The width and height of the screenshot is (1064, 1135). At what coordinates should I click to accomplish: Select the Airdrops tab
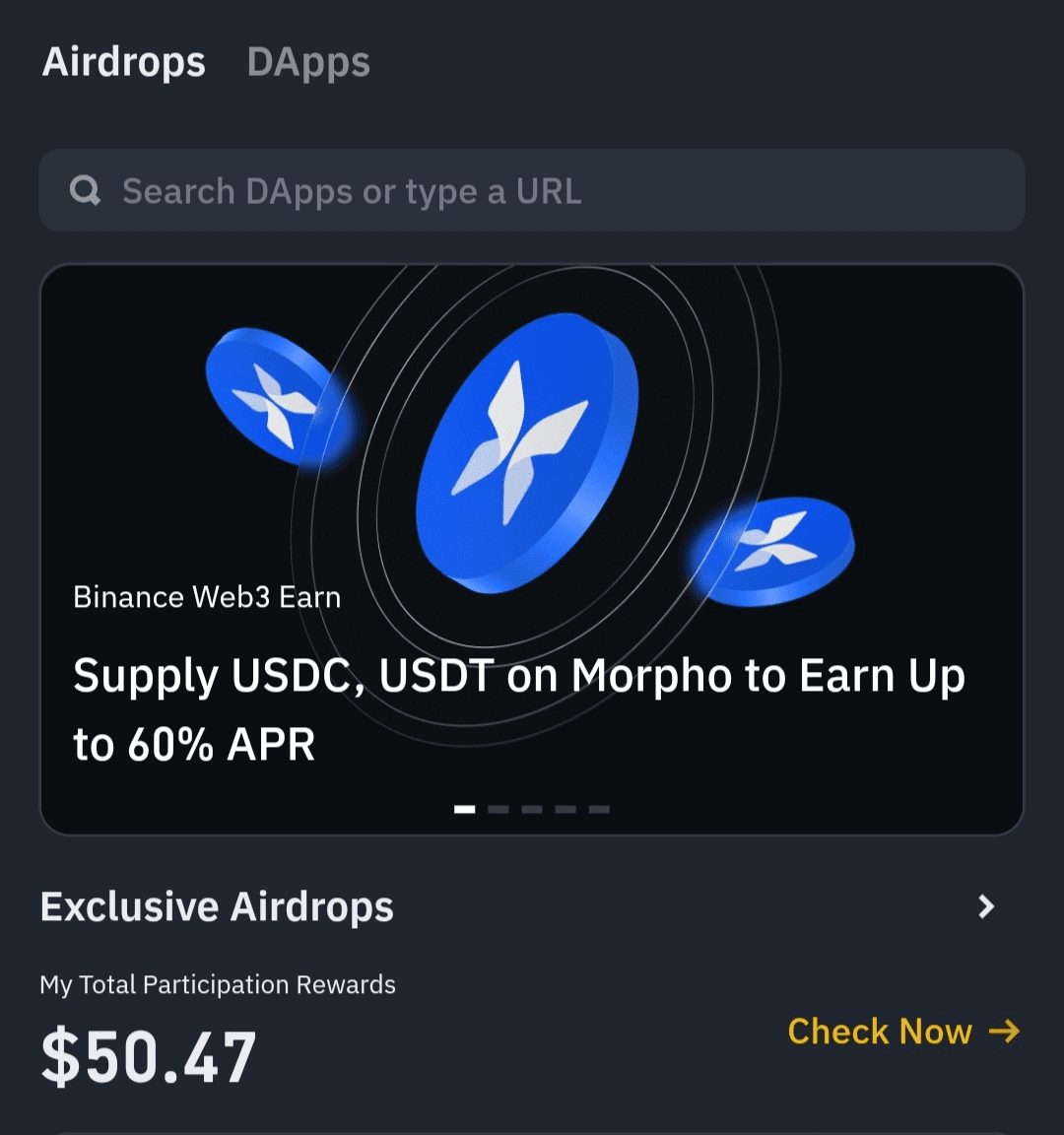click(124, 62)
